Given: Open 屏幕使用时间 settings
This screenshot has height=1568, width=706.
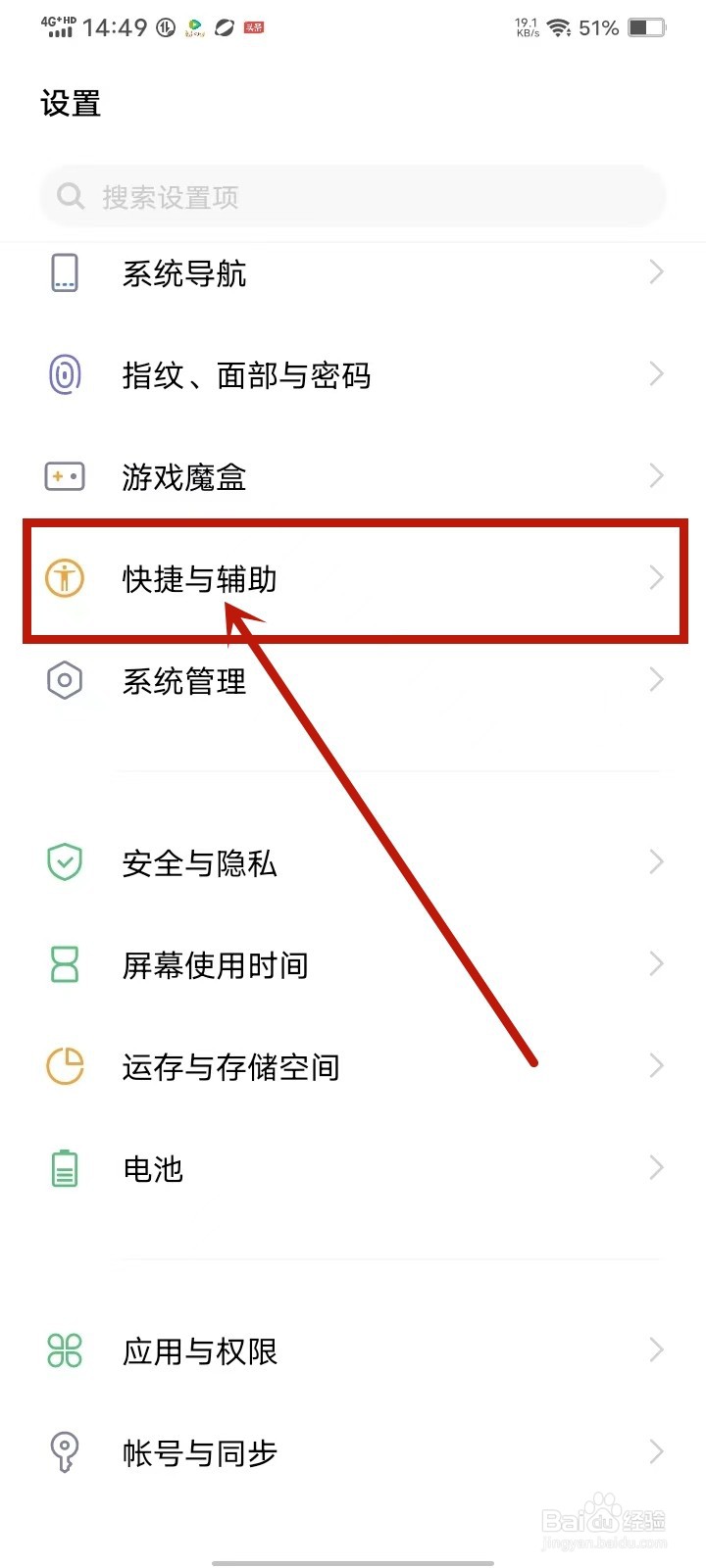Looking at the screenshot, I should 353,964.
